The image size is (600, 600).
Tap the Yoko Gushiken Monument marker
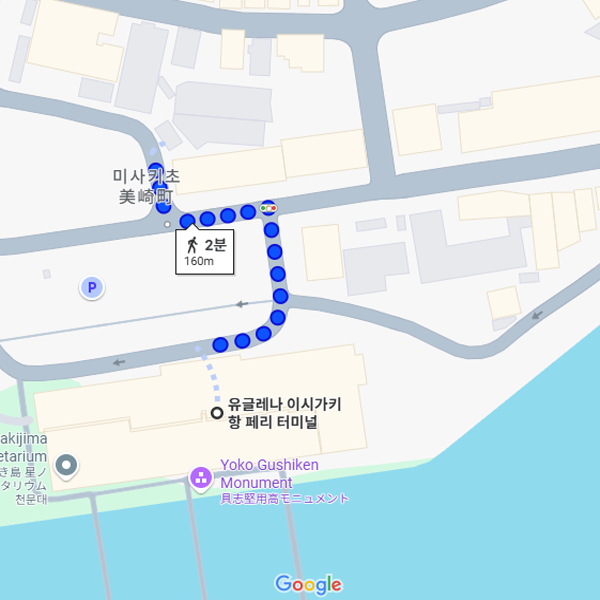(201, 476)
